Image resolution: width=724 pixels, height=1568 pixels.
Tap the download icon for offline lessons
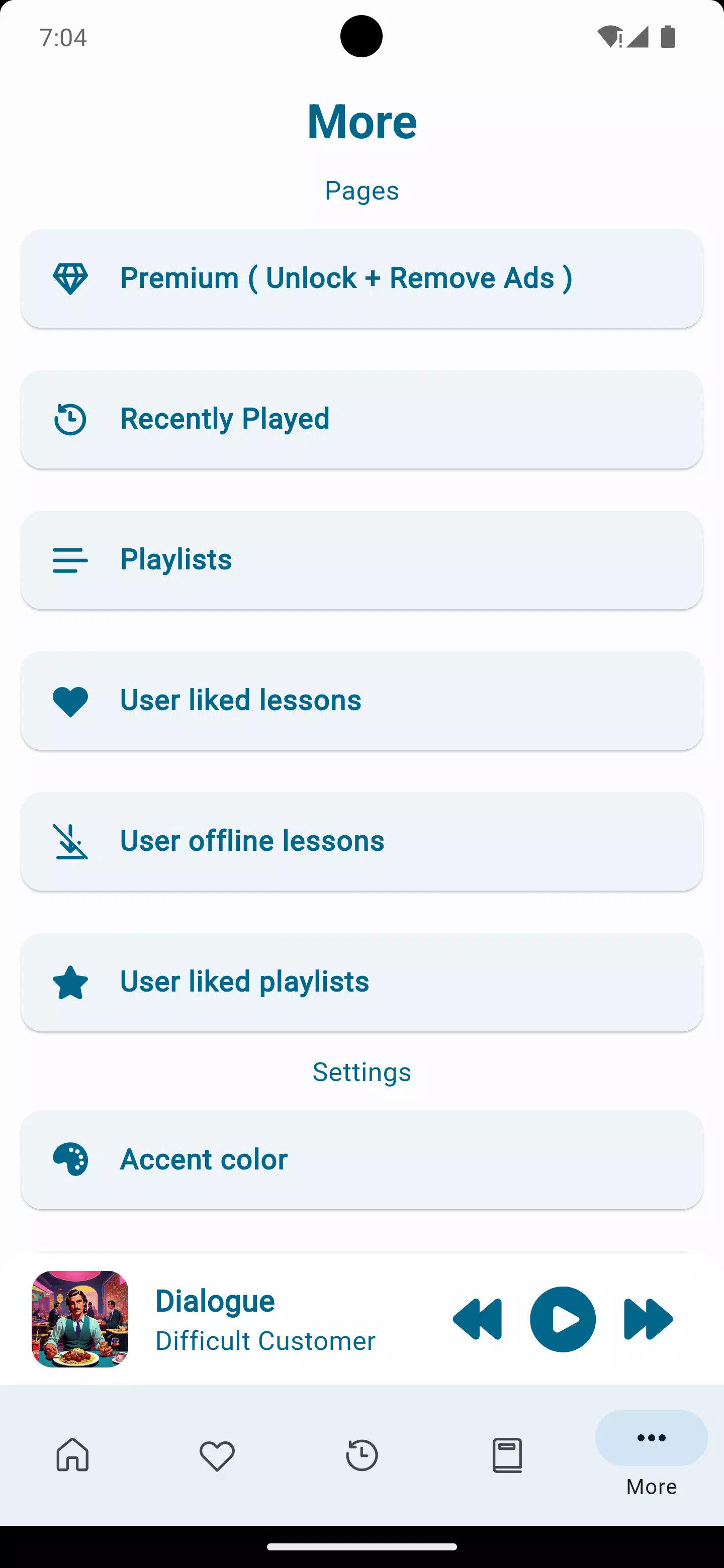(x=70, y=842)
